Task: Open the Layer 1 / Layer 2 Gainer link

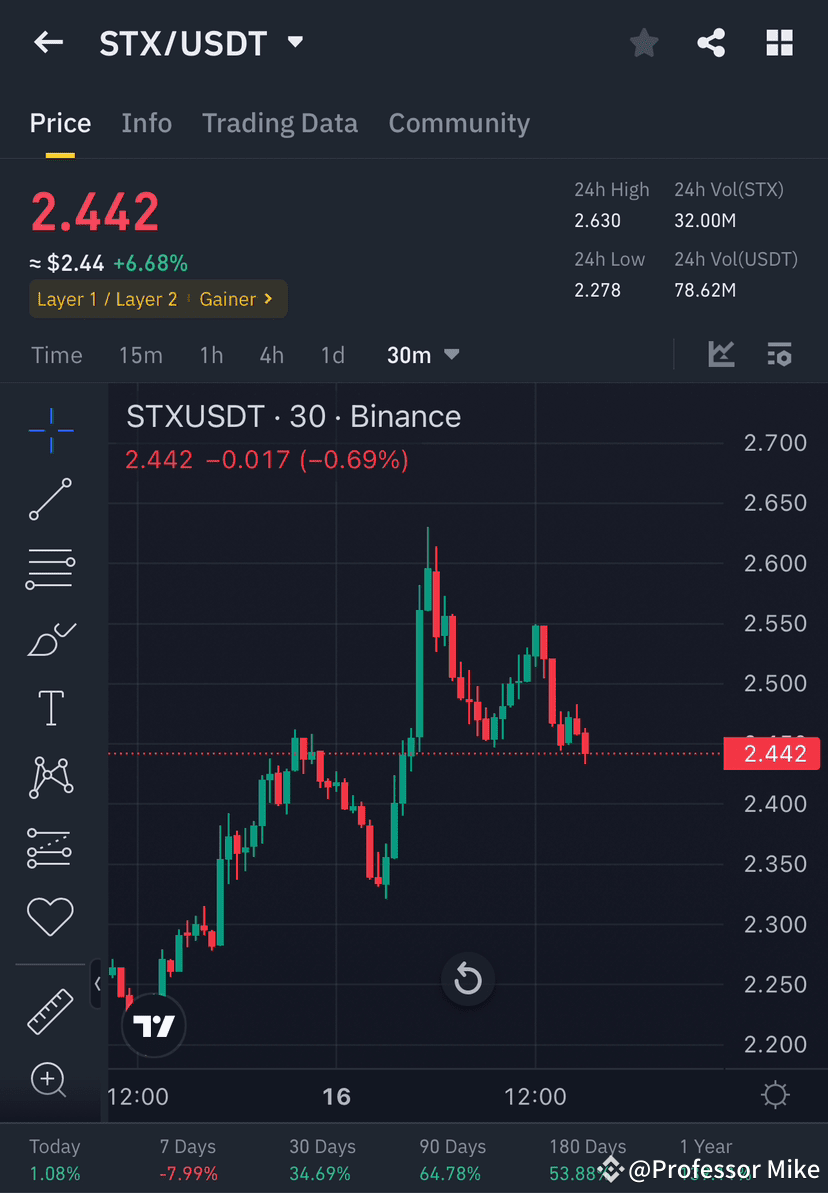Action: 157,298
